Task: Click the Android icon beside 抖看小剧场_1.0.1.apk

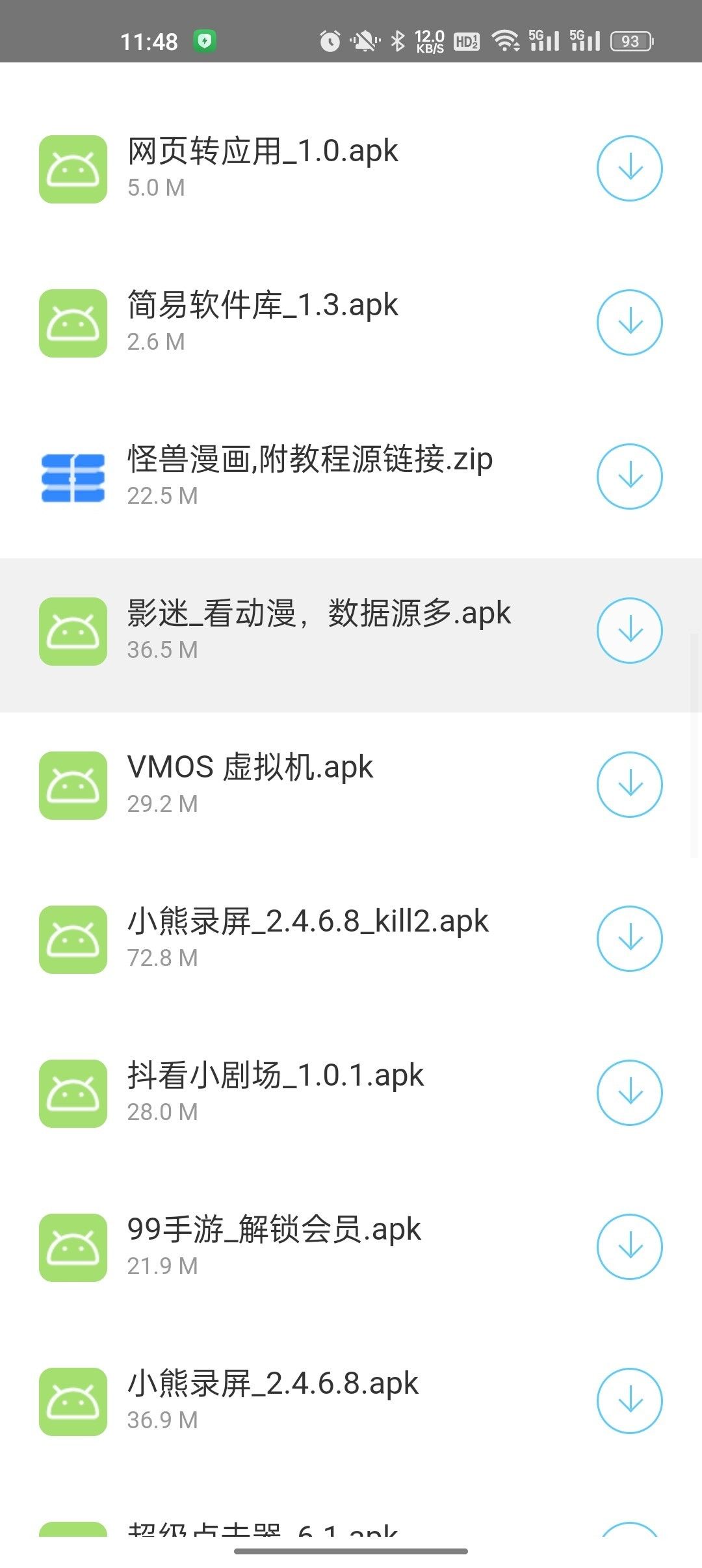Action: pyautogui.click(x=73, y=1092)
